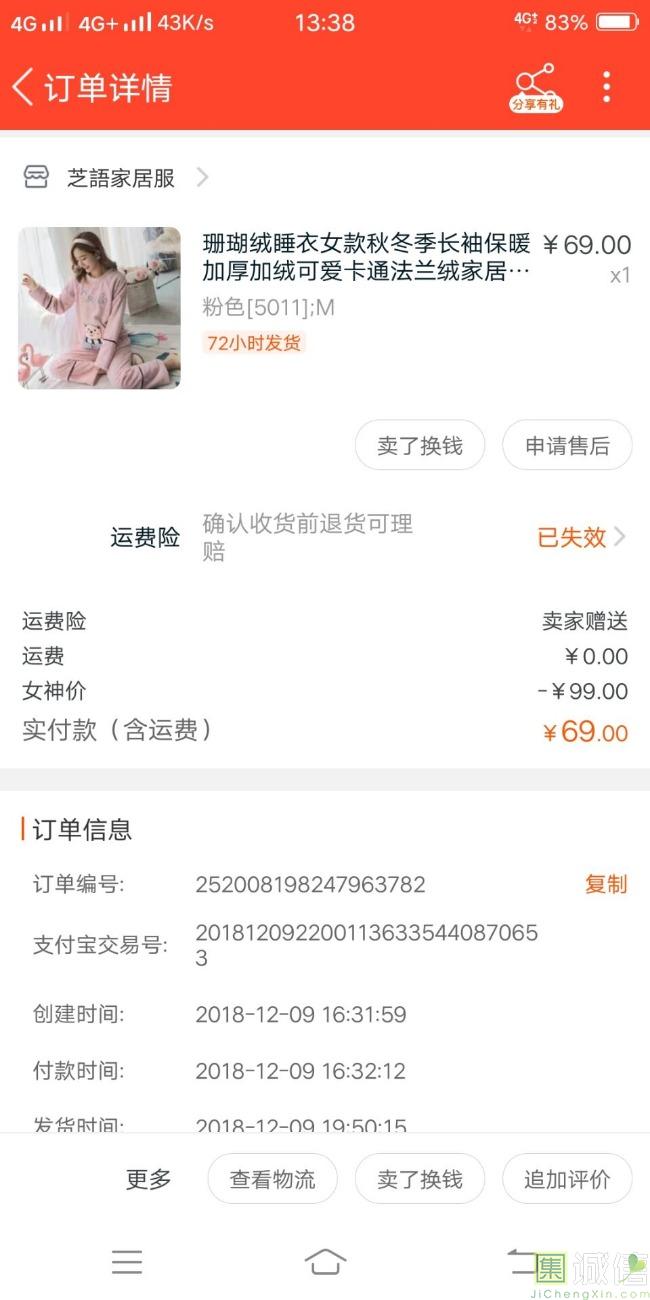The width and height of the screenshot is (650, 1300).
Task: Copy the order number with 复制
Action: 606,884
